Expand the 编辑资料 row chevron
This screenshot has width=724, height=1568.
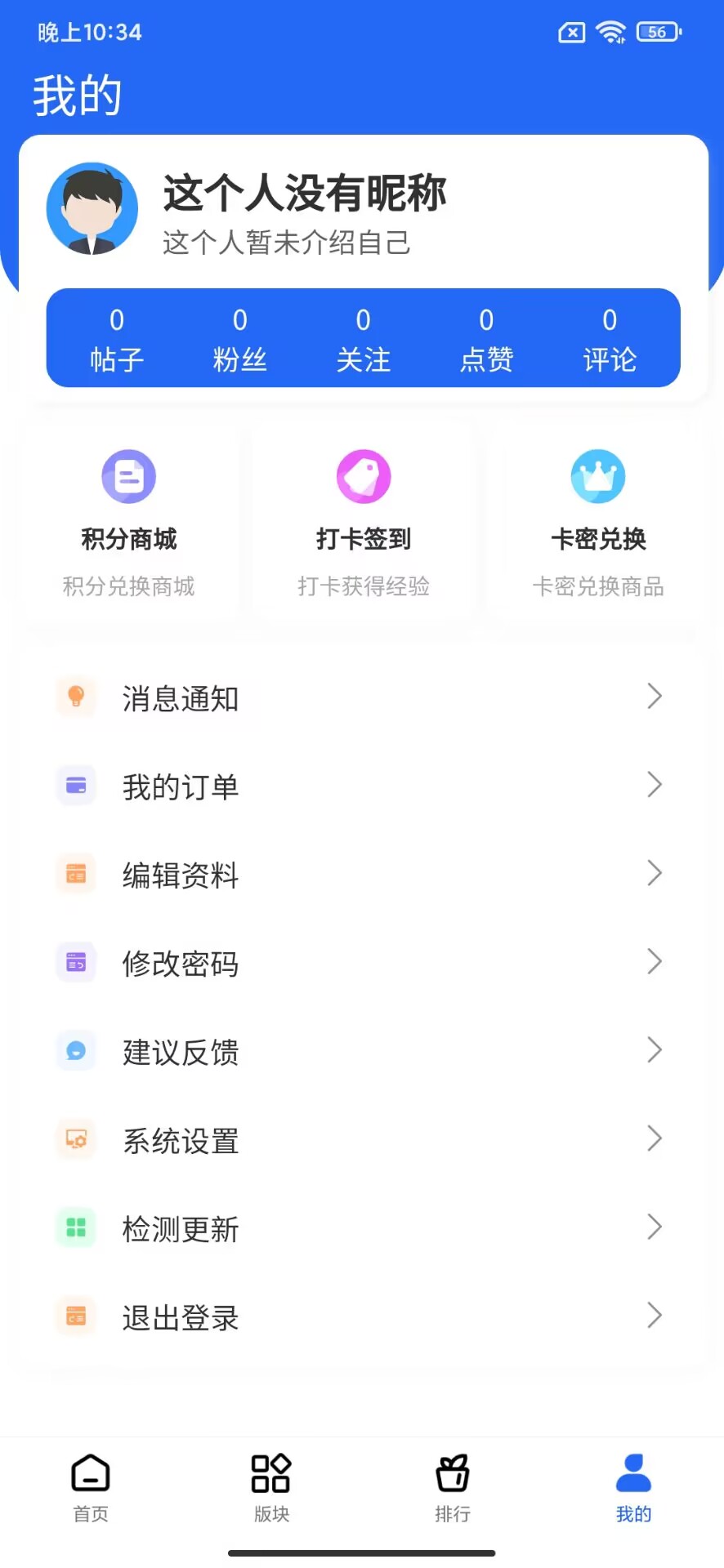[654, 873]
